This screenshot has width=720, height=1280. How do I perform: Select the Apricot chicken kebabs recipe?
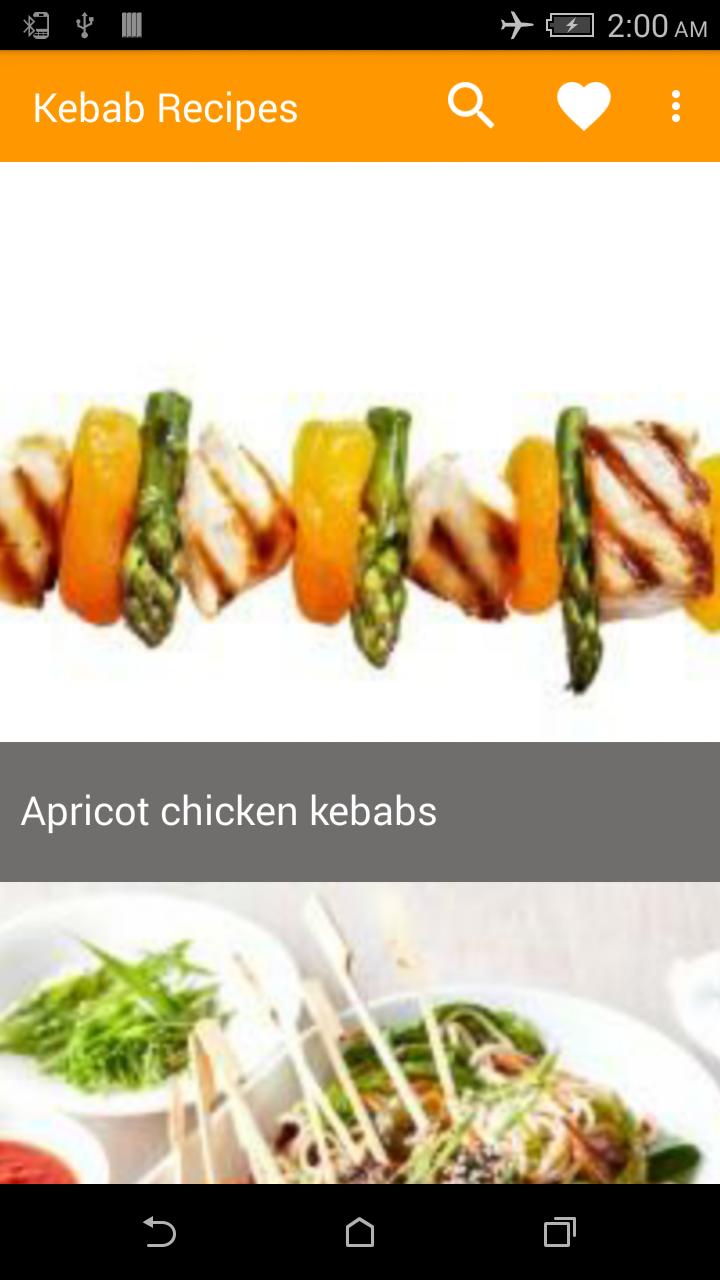coord(228,811)
